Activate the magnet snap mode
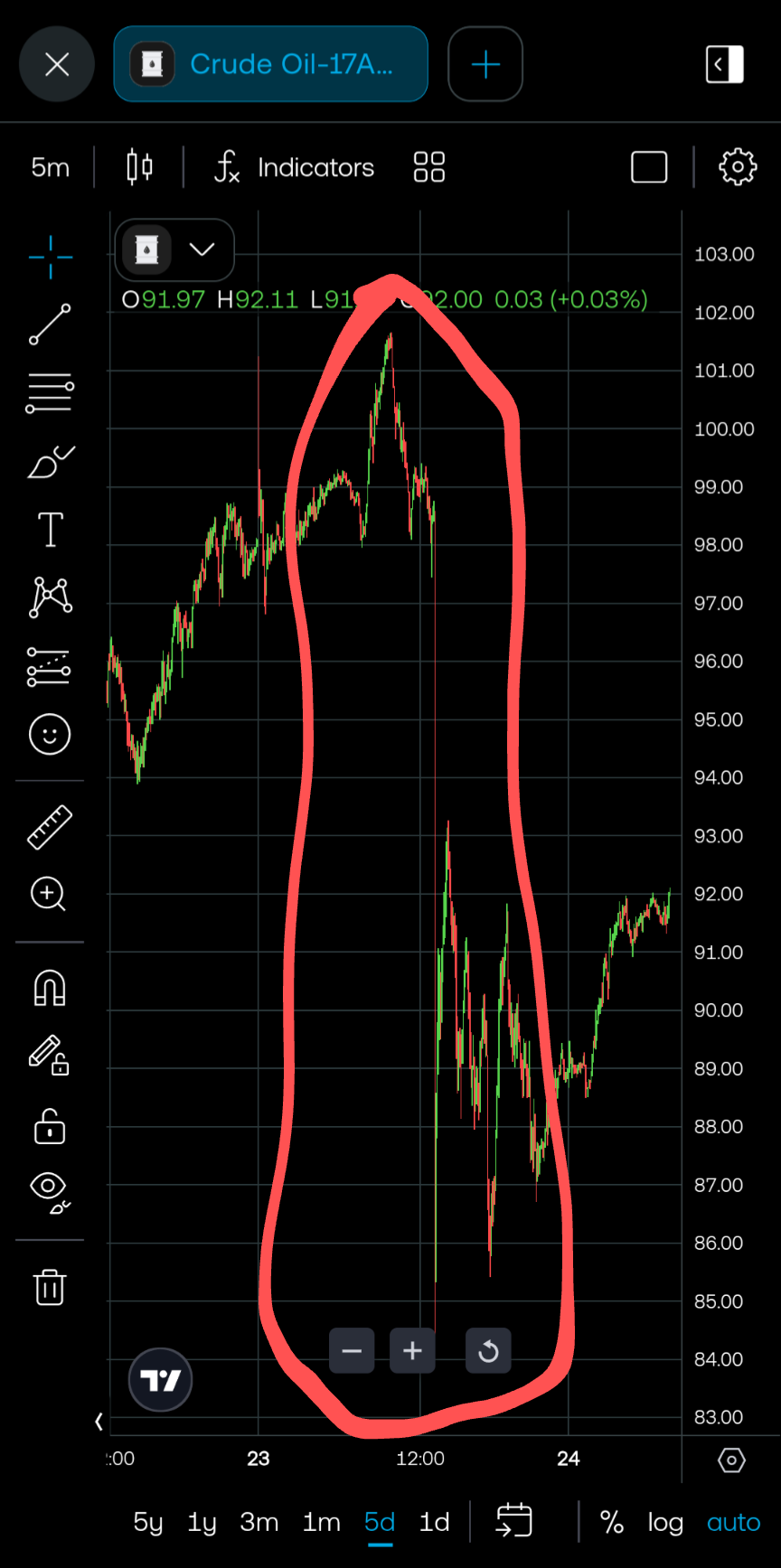 [x=50, y=988]
